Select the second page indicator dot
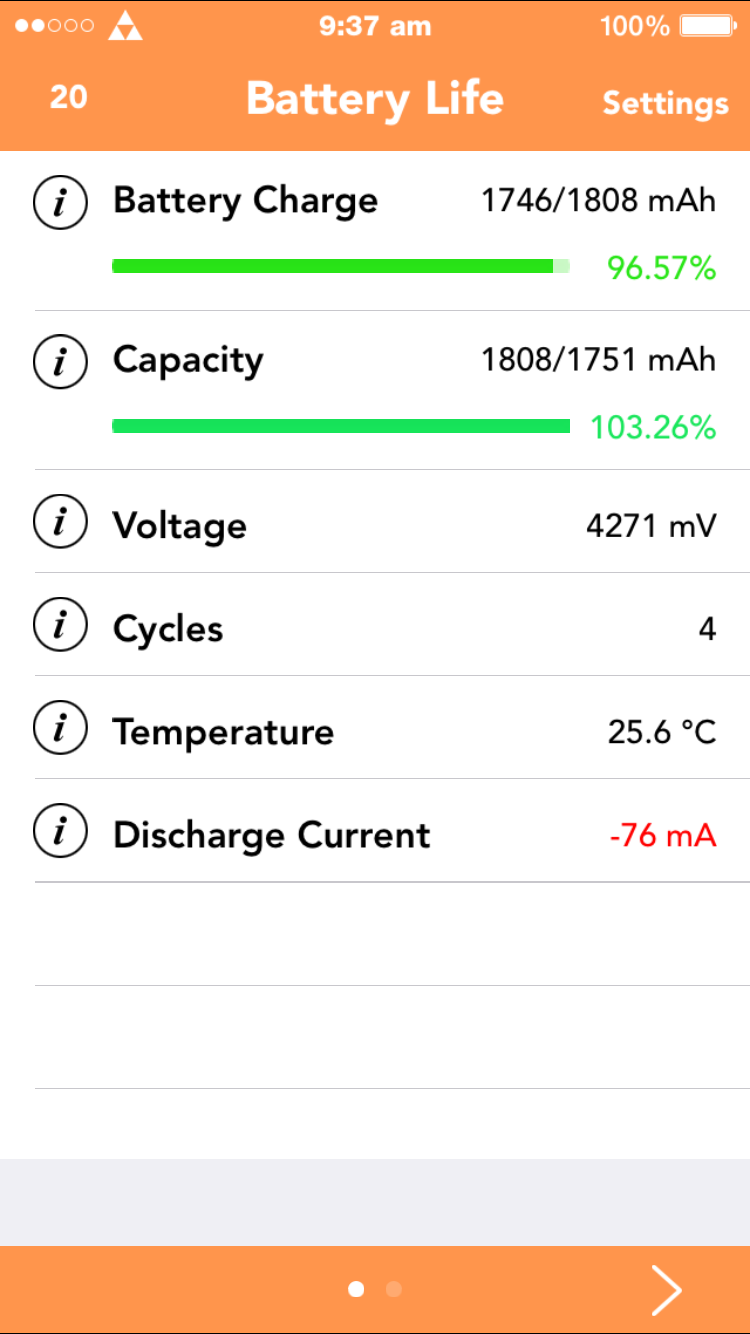The height and width of the screenshot is (1334, 750). (x=393, y=1289)
